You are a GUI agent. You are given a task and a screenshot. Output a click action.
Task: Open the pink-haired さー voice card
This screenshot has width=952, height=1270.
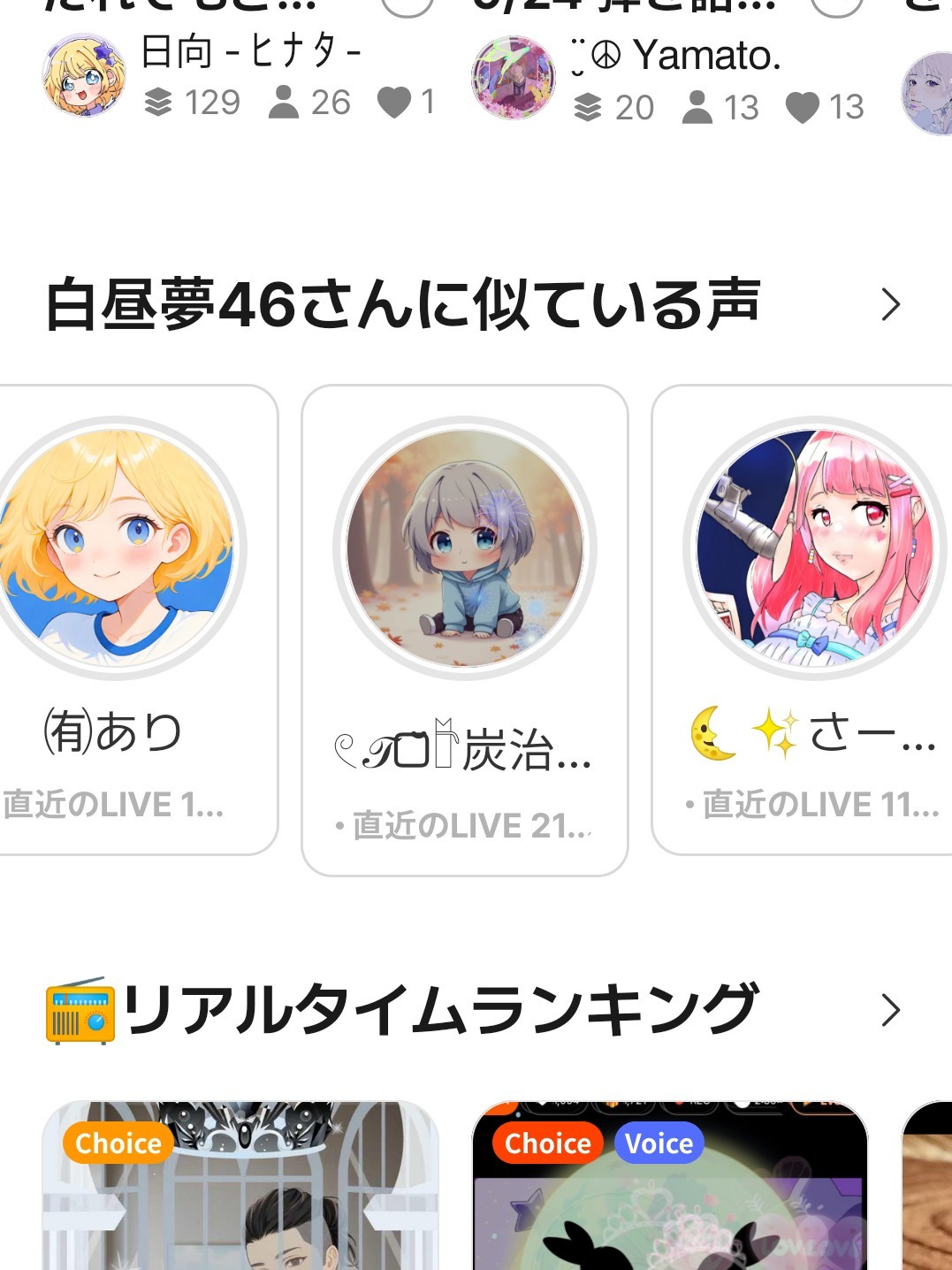coord(813,619)
